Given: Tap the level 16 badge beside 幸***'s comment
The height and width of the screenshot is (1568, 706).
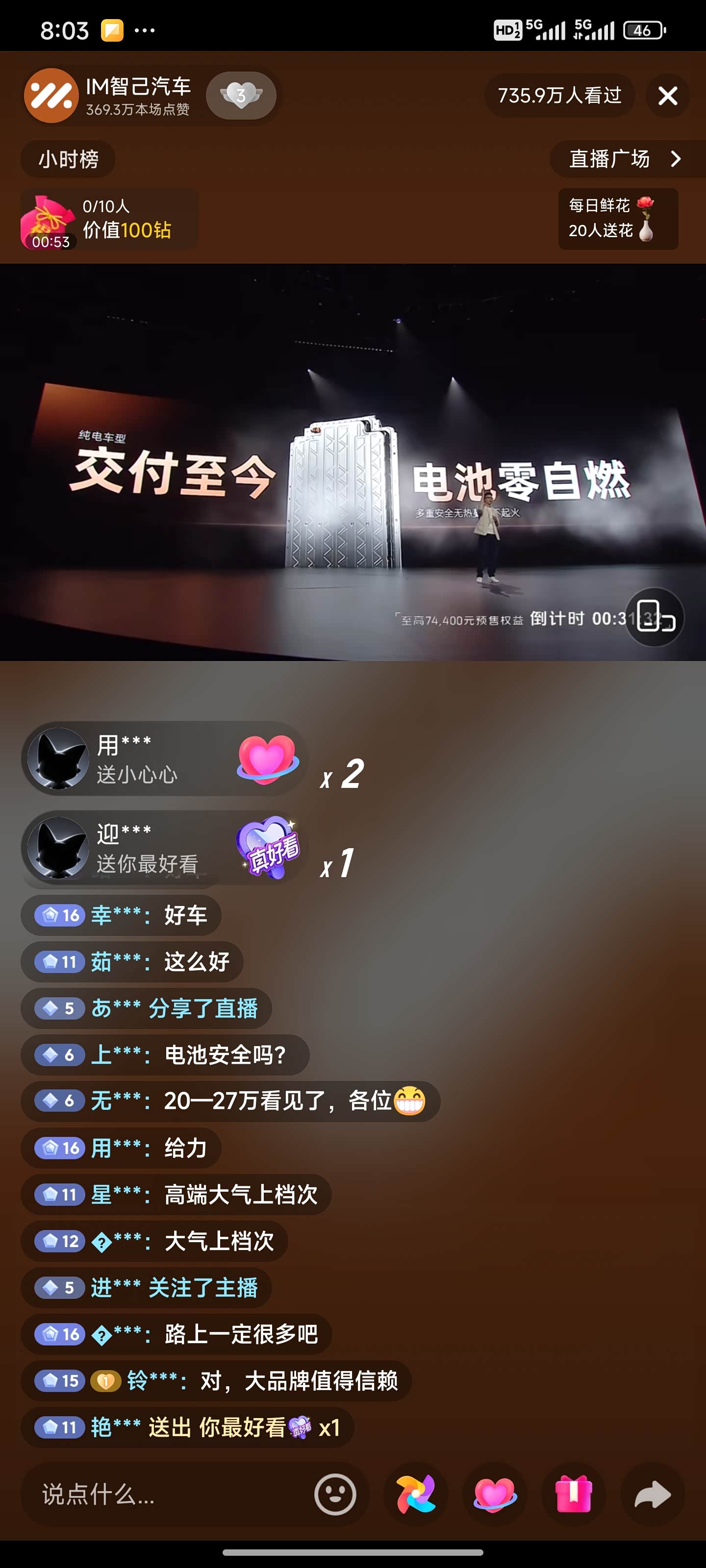Looking at the screenshot, I should pos(61,915).
